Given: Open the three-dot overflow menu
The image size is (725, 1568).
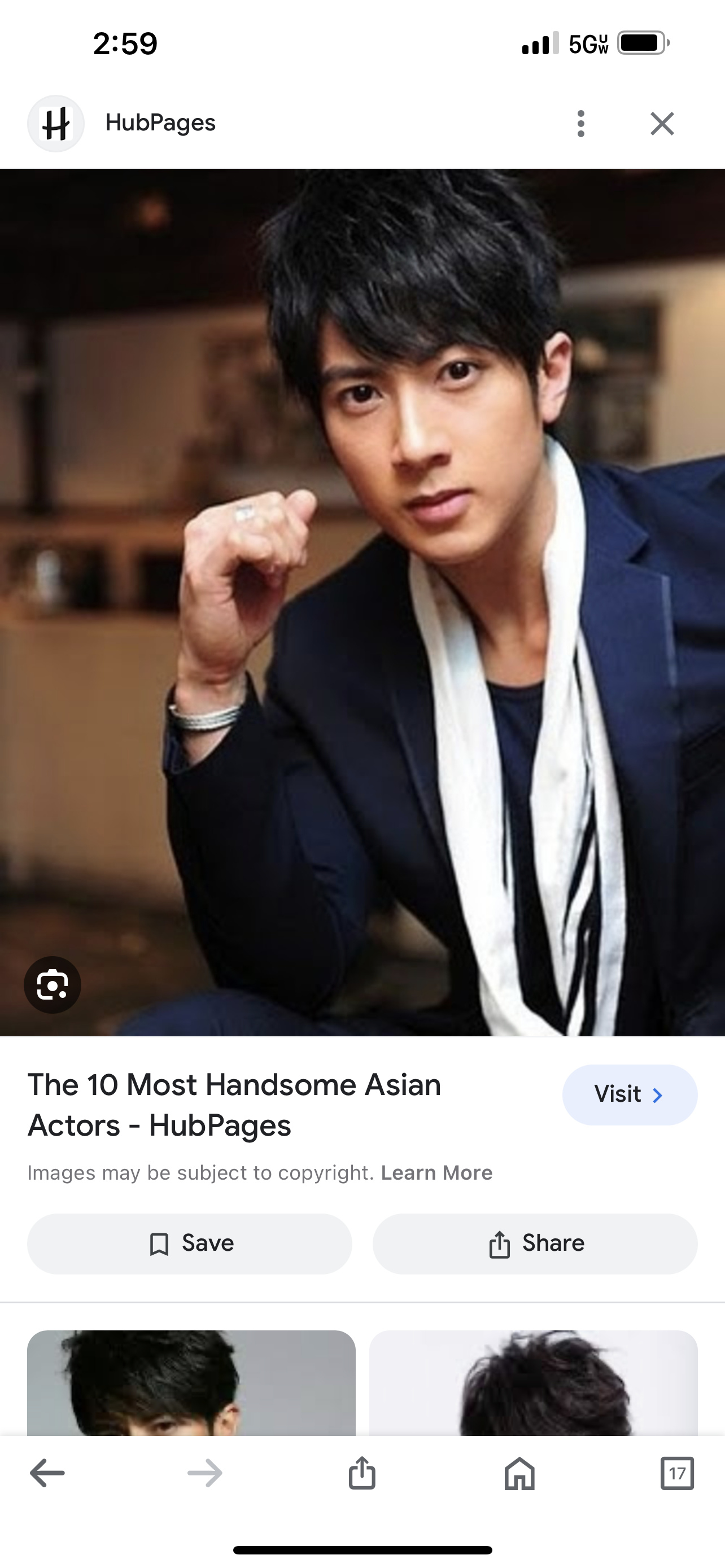Looking at the screenshot, I should pyautogui.click(x=580, y=124).
